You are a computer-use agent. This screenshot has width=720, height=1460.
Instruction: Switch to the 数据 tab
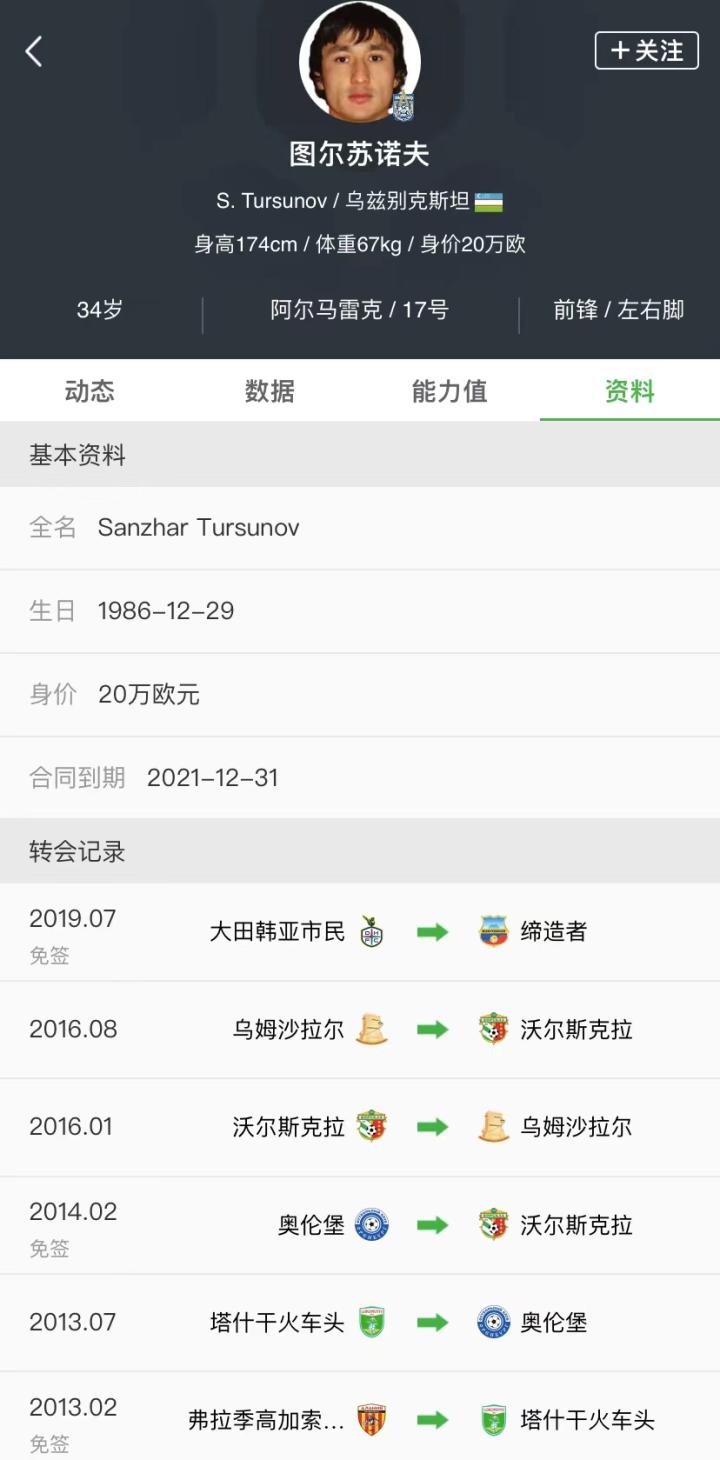(270, 391)
